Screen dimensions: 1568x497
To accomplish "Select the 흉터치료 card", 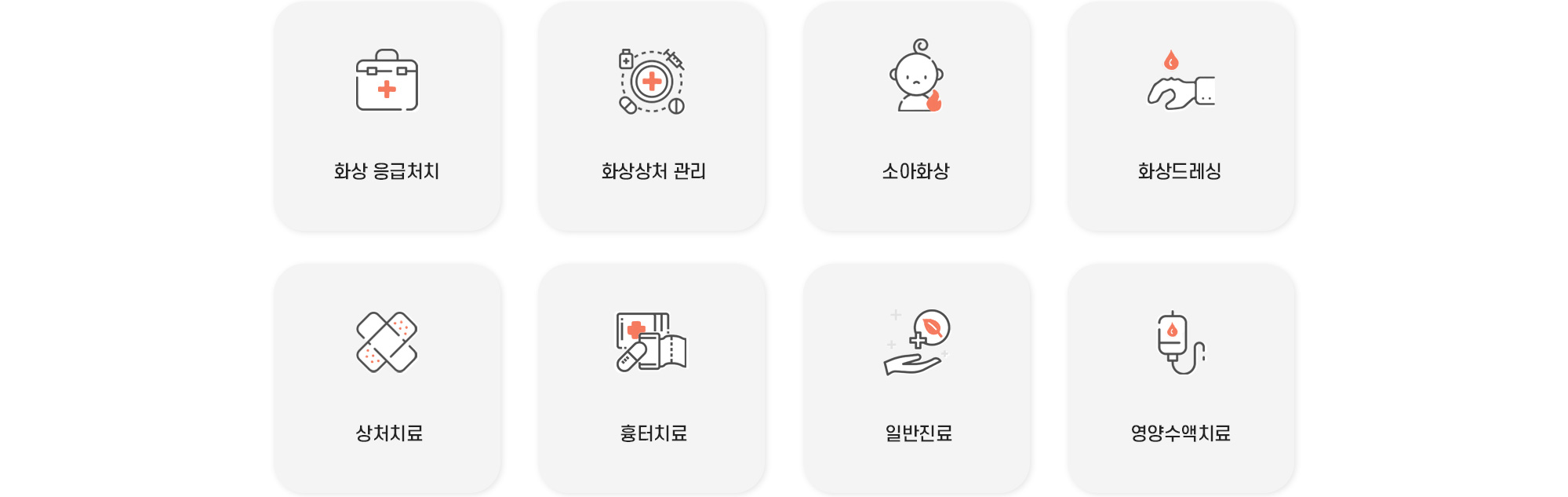I will pos(652,378).
